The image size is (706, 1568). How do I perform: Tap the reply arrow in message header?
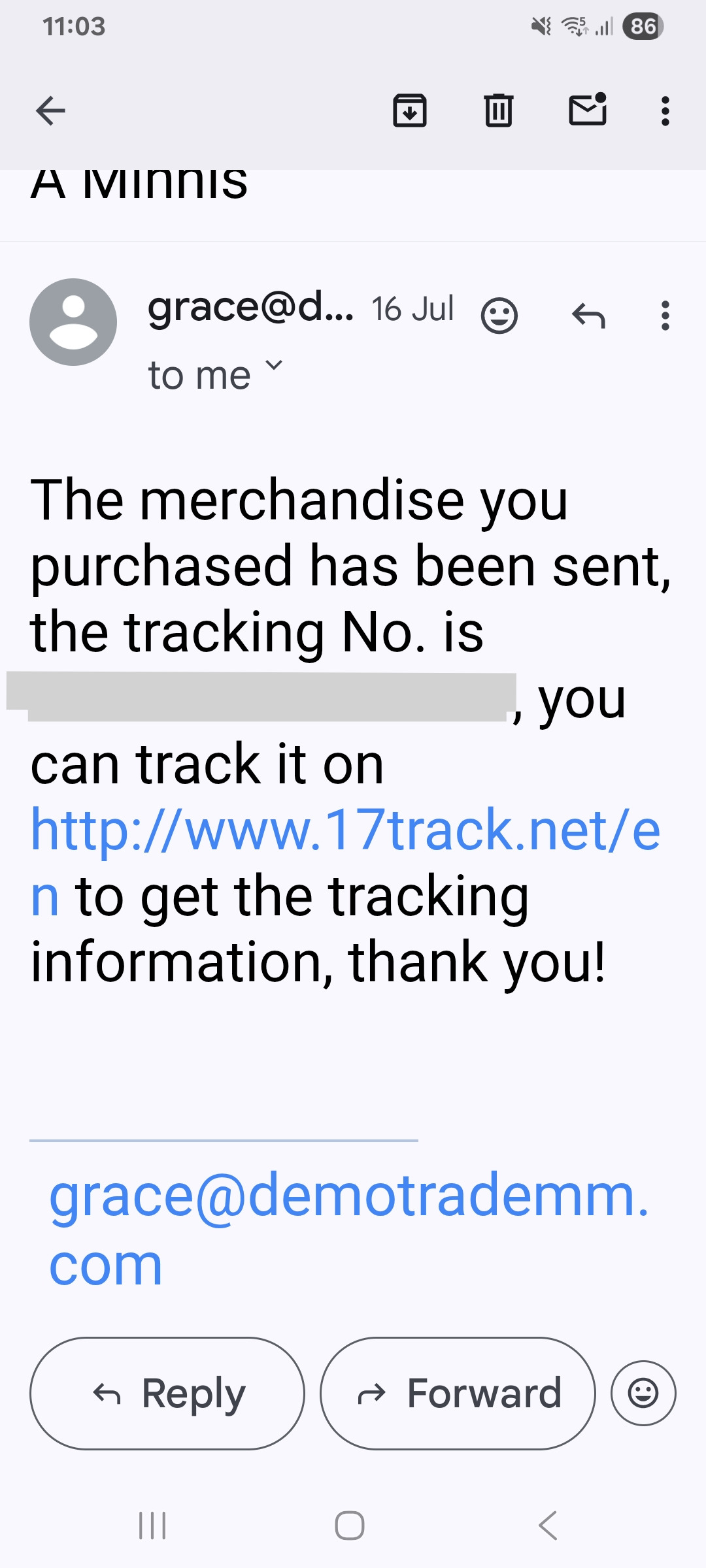pyautogui.click(x=588, y=316)
